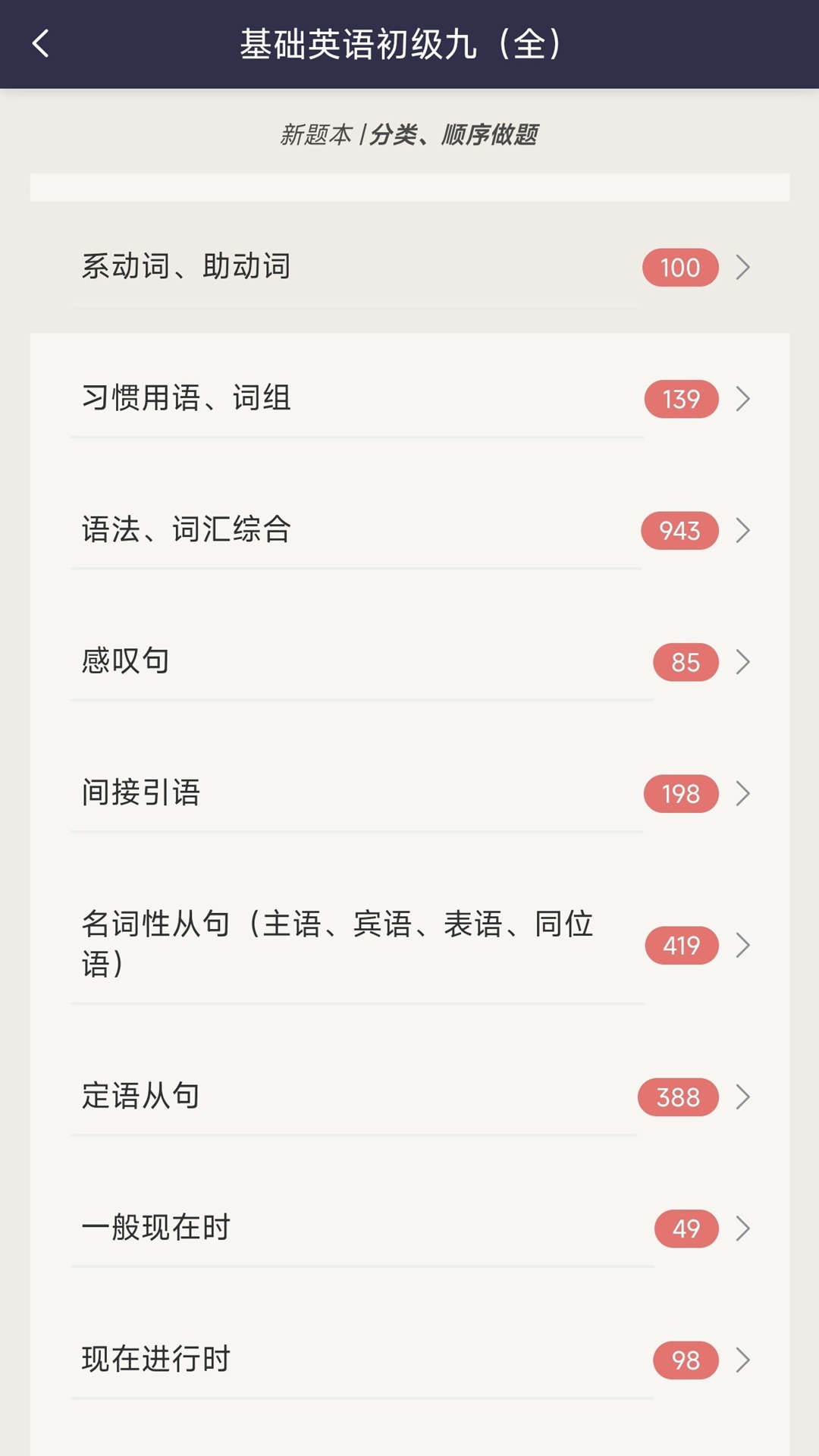Tap the chevron next to 现在进行时
The image size is (819, 1456).
pos(743,1360)
